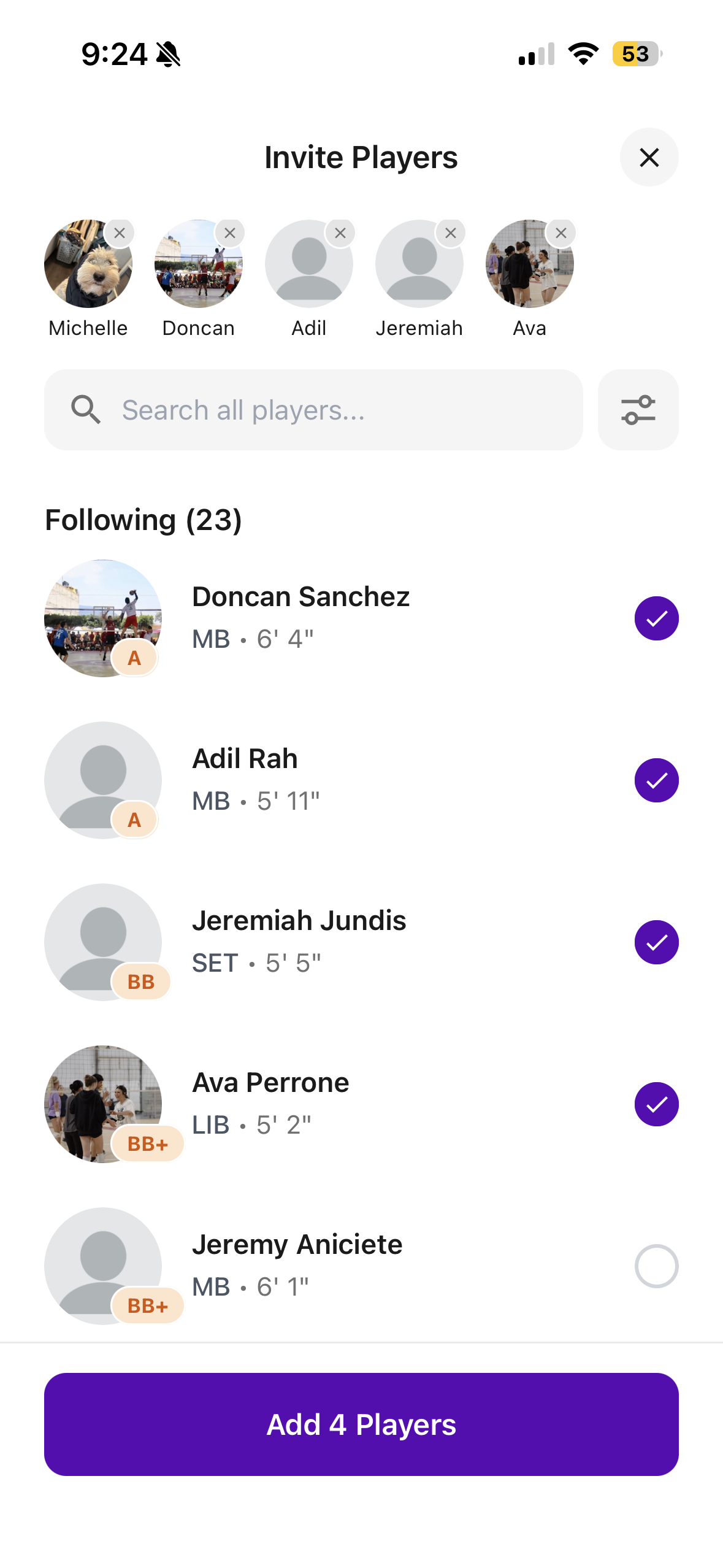The height and width of the screenshot is (1568, 723).
Task: Open the search magnifier icon
Action: (86, 409)
